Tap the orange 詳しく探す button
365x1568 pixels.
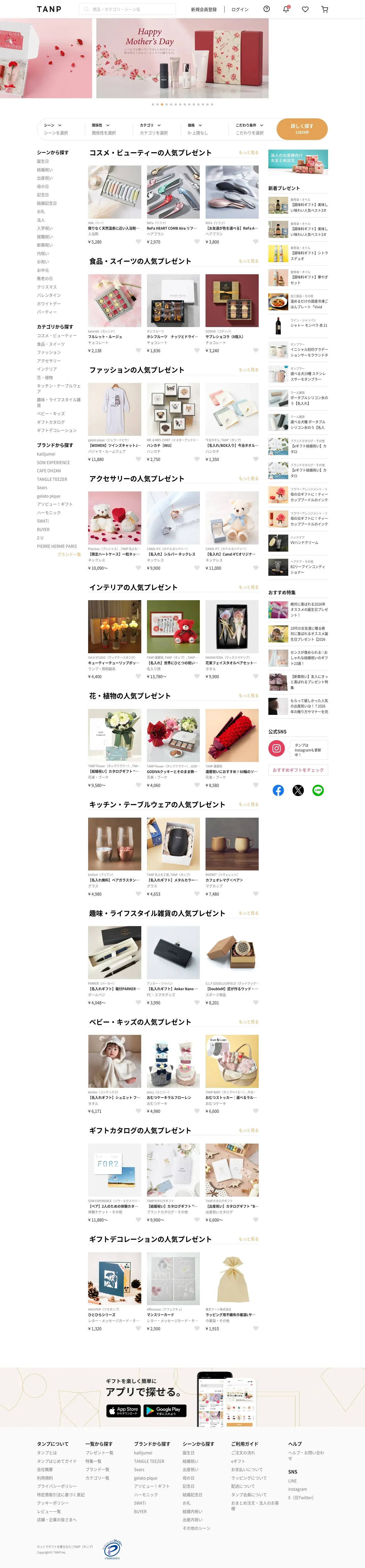click(302, 129)
